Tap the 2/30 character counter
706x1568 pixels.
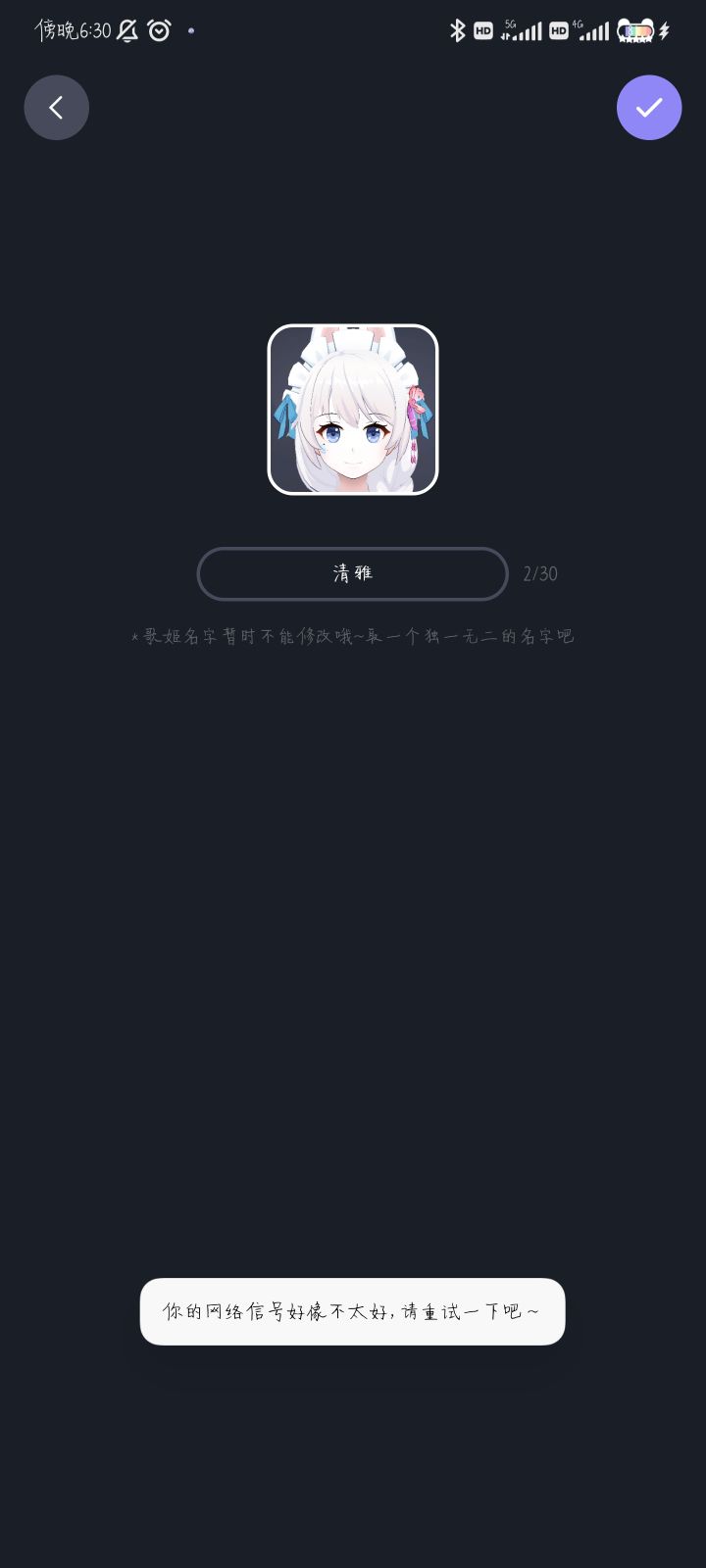click(539, 573)
